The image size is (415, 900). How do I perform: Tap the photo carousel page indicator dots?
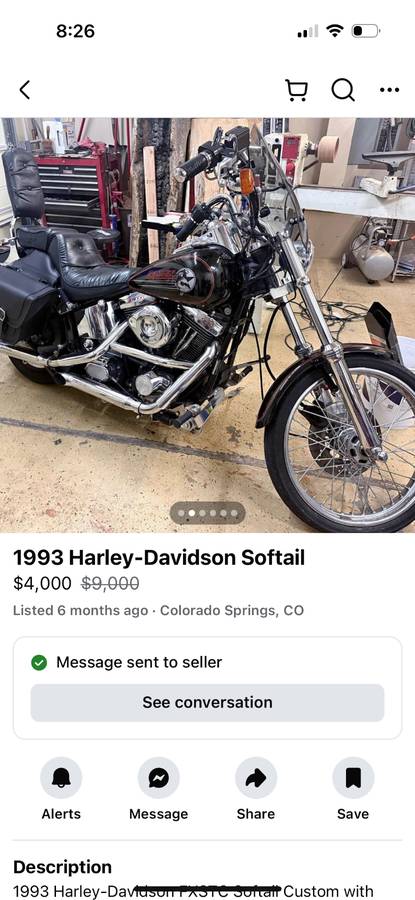(207, 513)
